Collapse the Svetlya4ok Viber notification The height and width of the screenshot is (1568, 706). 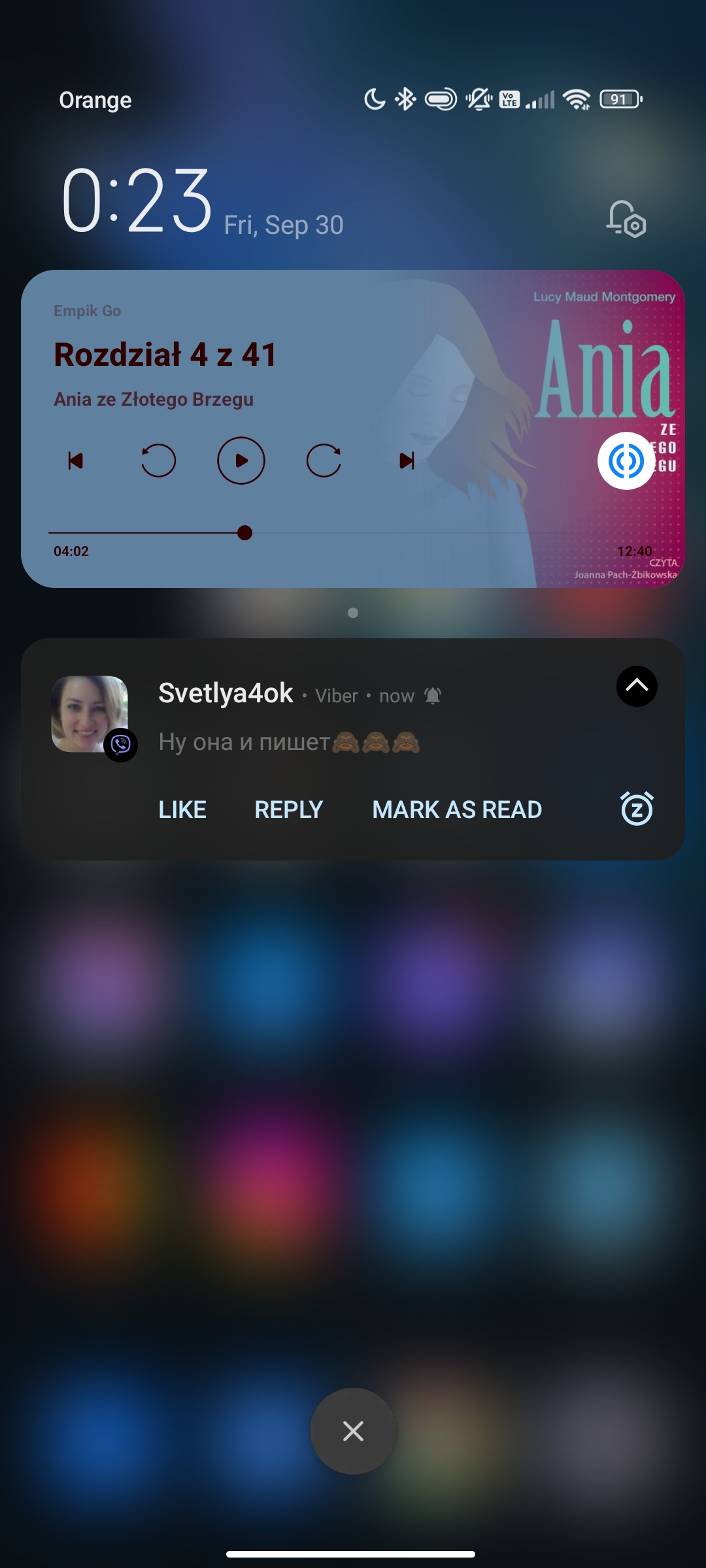(x=637, y=686)
